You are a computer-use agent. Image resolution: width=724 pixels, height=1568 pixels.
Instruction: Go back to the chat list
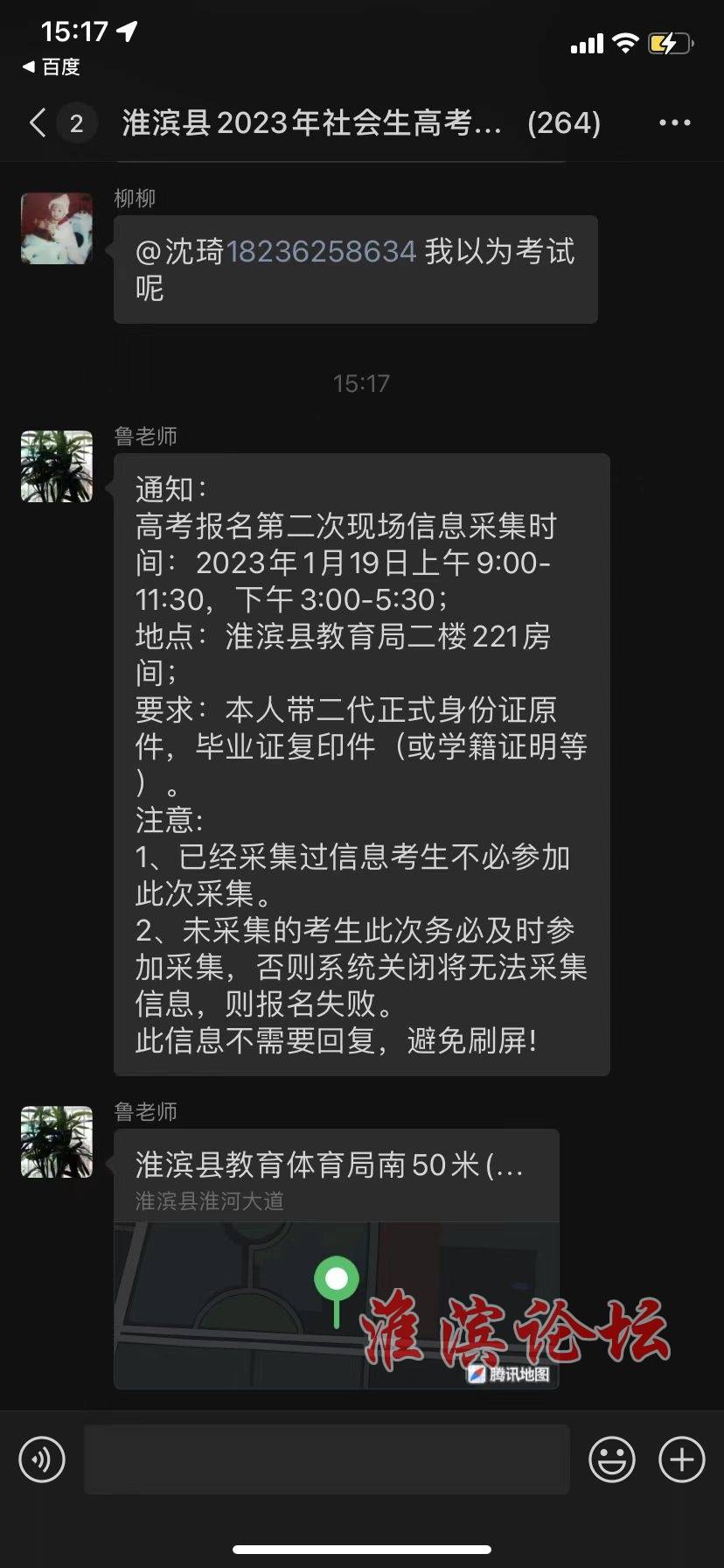(38, 122)
